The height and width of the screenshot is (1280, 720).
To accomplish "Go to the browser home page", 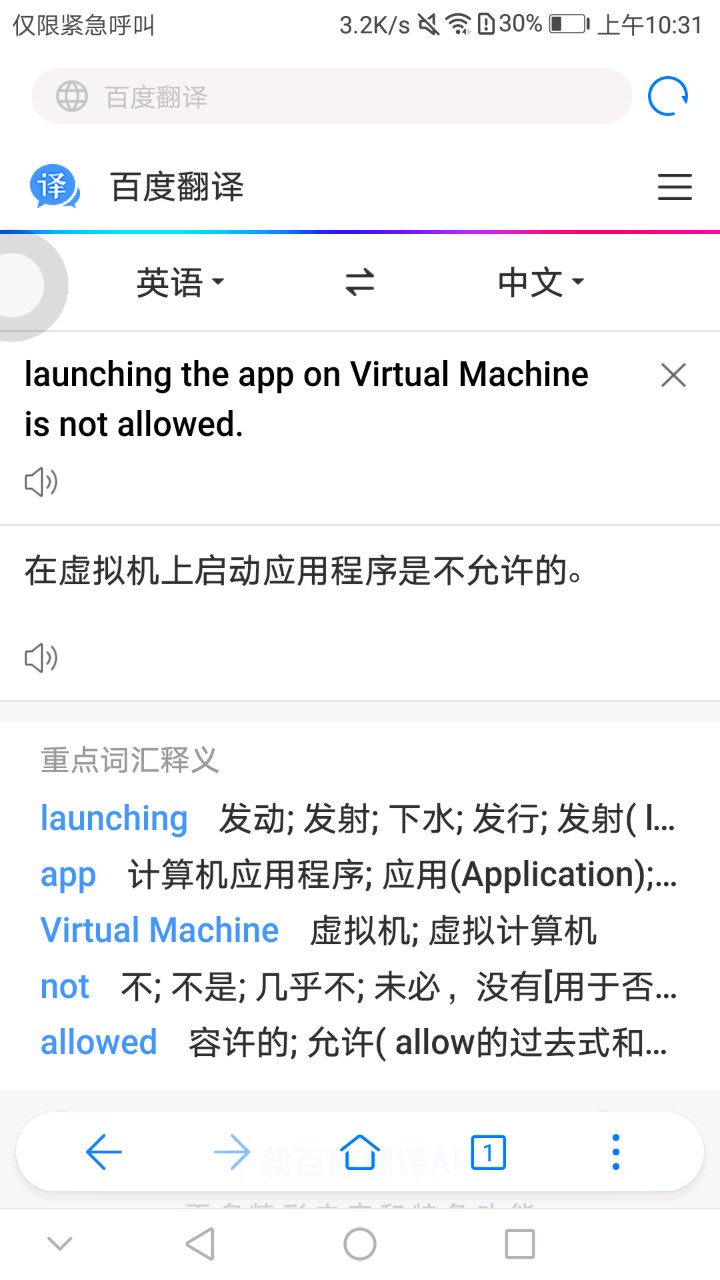I will 360,1153.
